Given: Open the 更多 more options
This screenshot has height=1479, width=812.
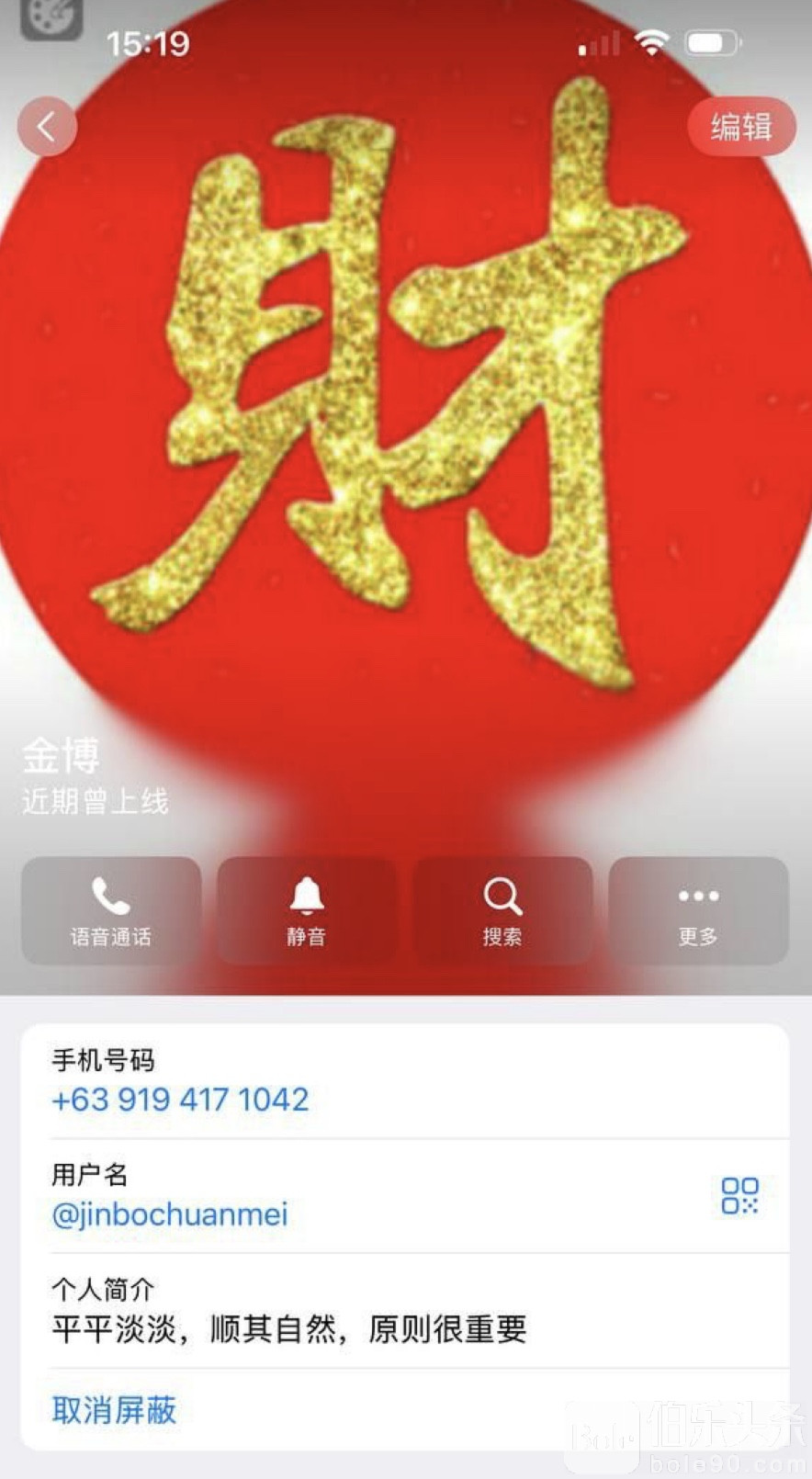Looking at the screenshot, I should point(698,910).
